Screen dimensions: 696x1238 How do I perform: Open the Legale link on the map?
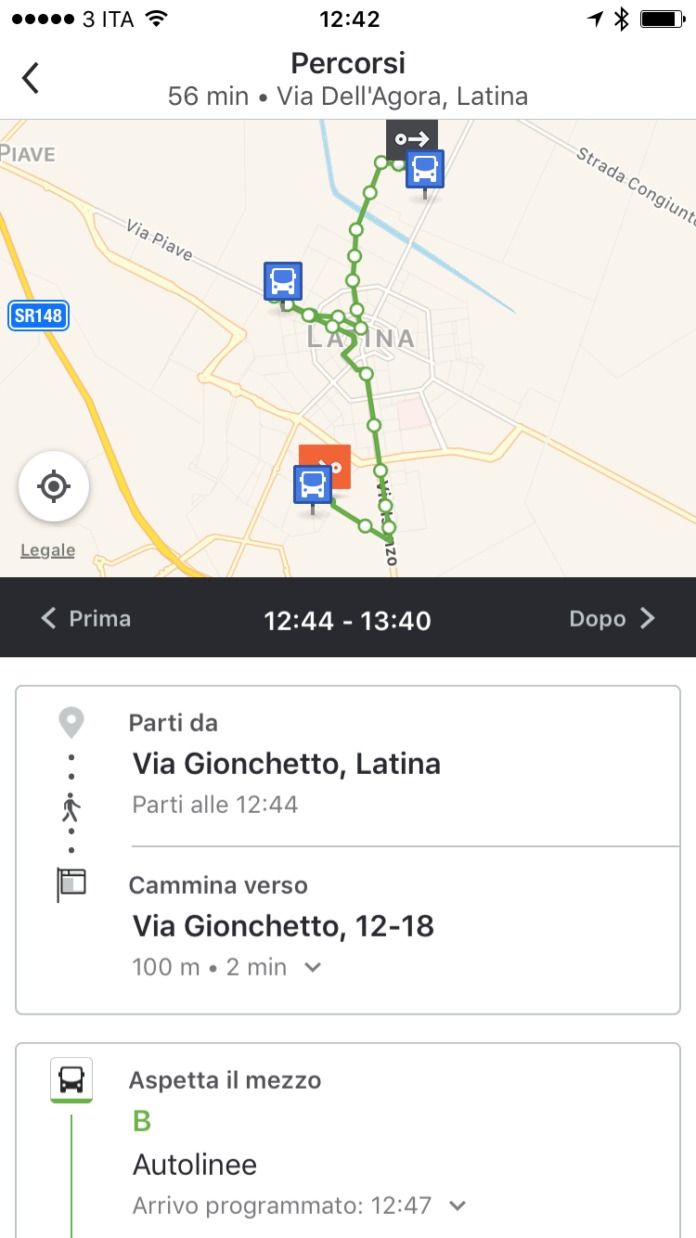(48, 551)
